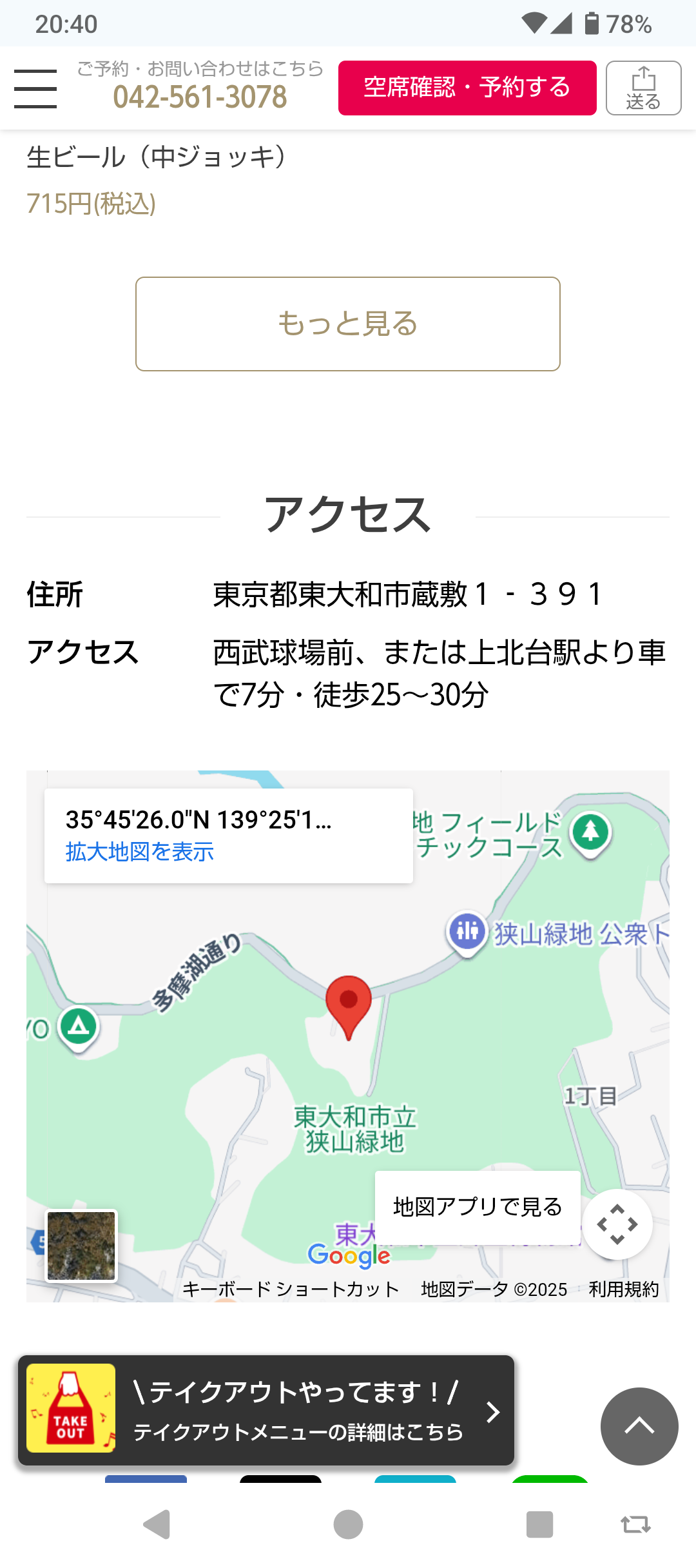The width and height of the screenshot is (696, 1568).
Task: Open map 利用規約 terms link
Action: click(x=623, y=1289)
